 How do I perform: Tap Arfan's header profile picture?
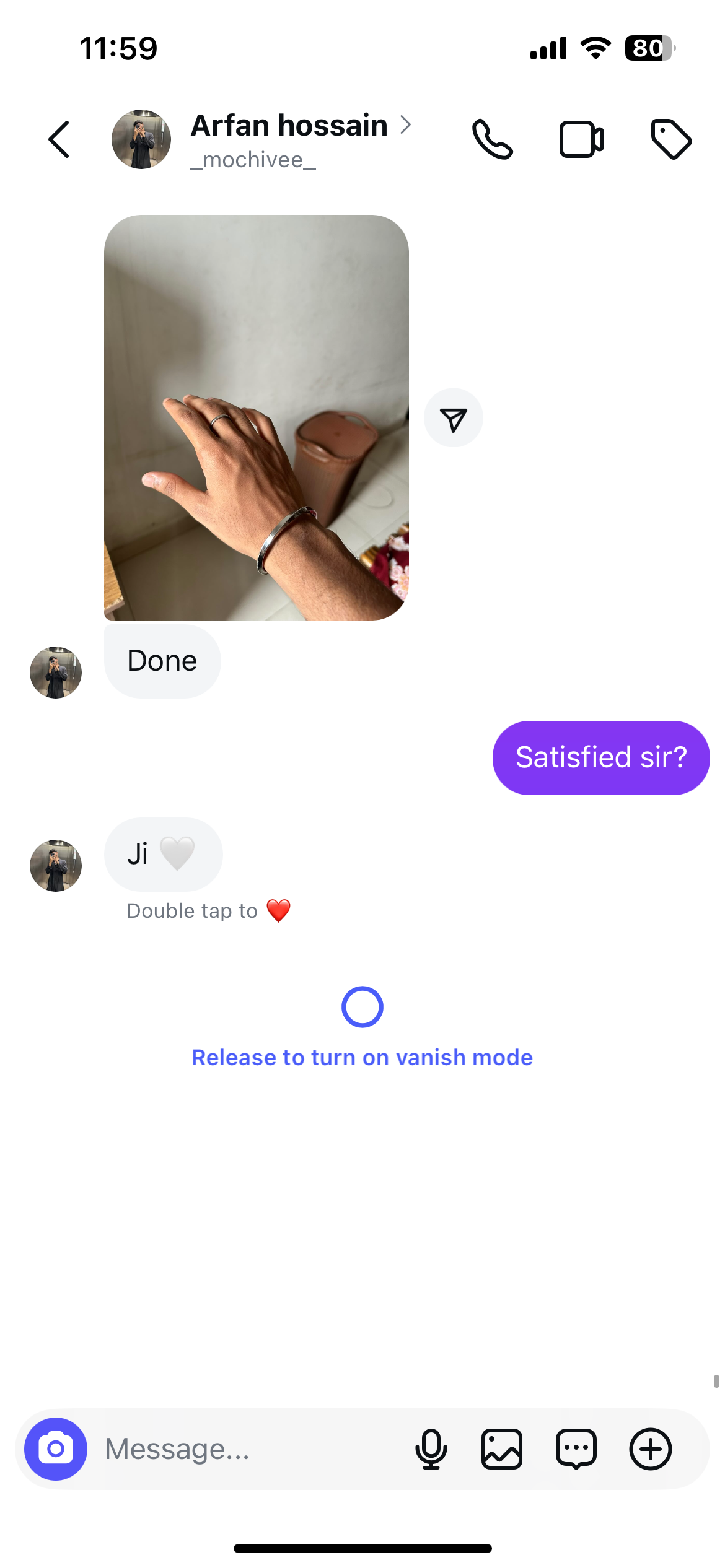pos(141,139)
